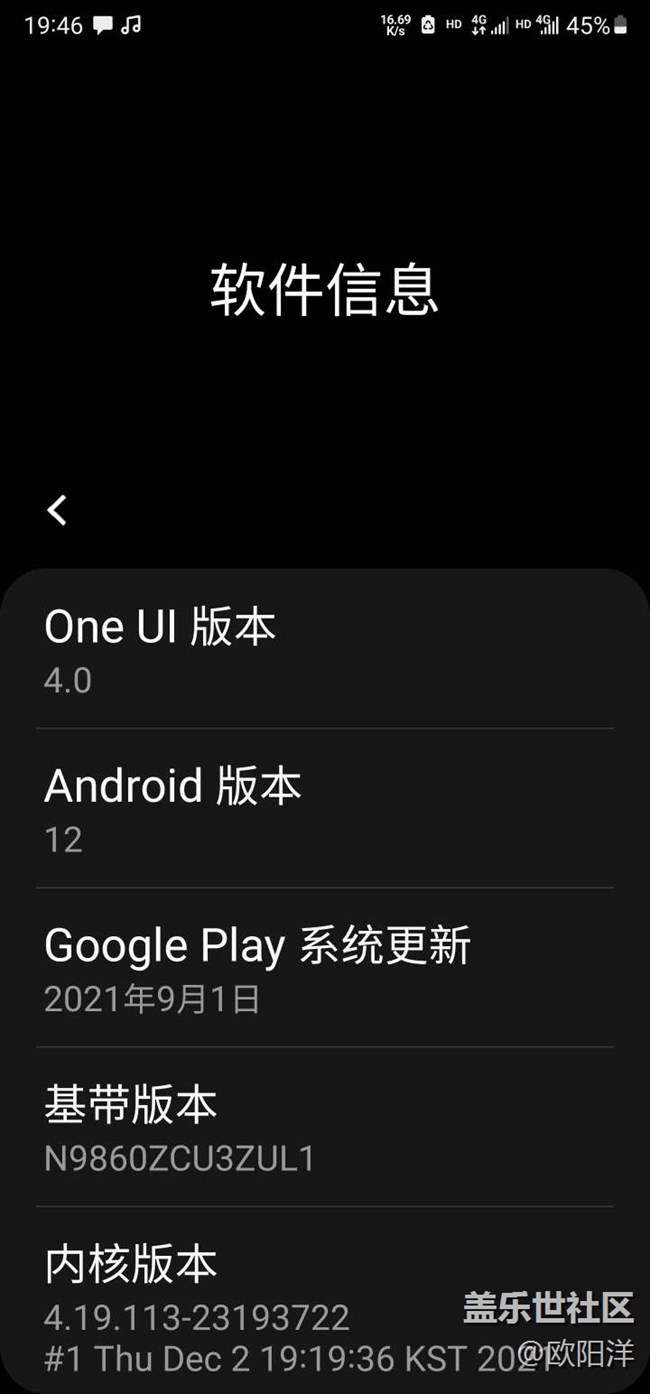The image size is (650, 1394).
Task: Tap the Android 版本 row
Action: pyautogui.click(x=324, y=808)
